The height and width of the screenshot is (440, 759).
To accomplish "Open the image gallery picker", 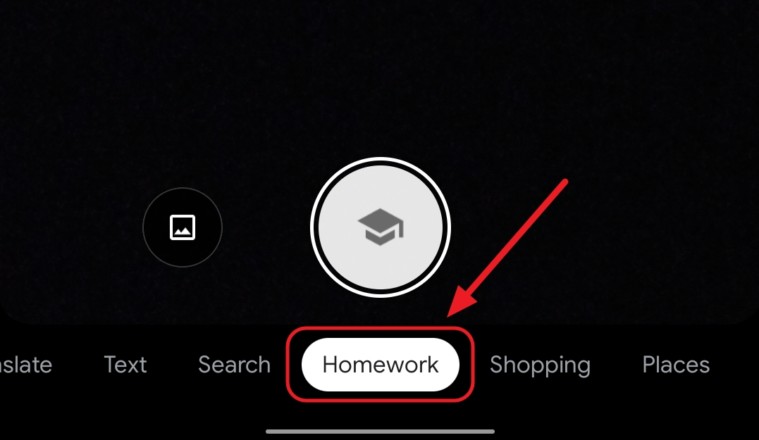I will [182, 227].
